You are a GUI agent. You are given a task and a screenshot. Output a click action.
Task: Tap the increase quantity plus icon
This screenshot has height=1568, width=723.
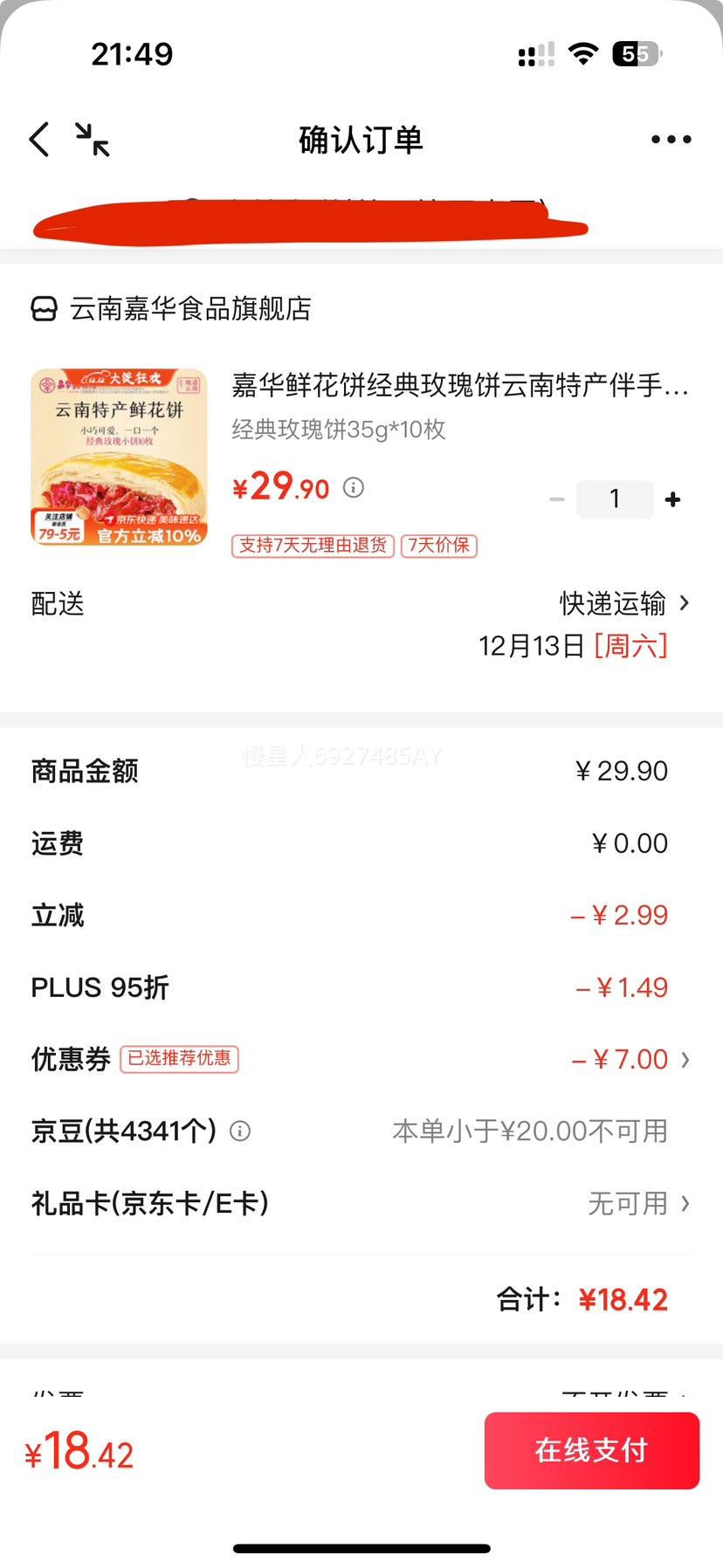pyautogui.click(x=672, y=499)
